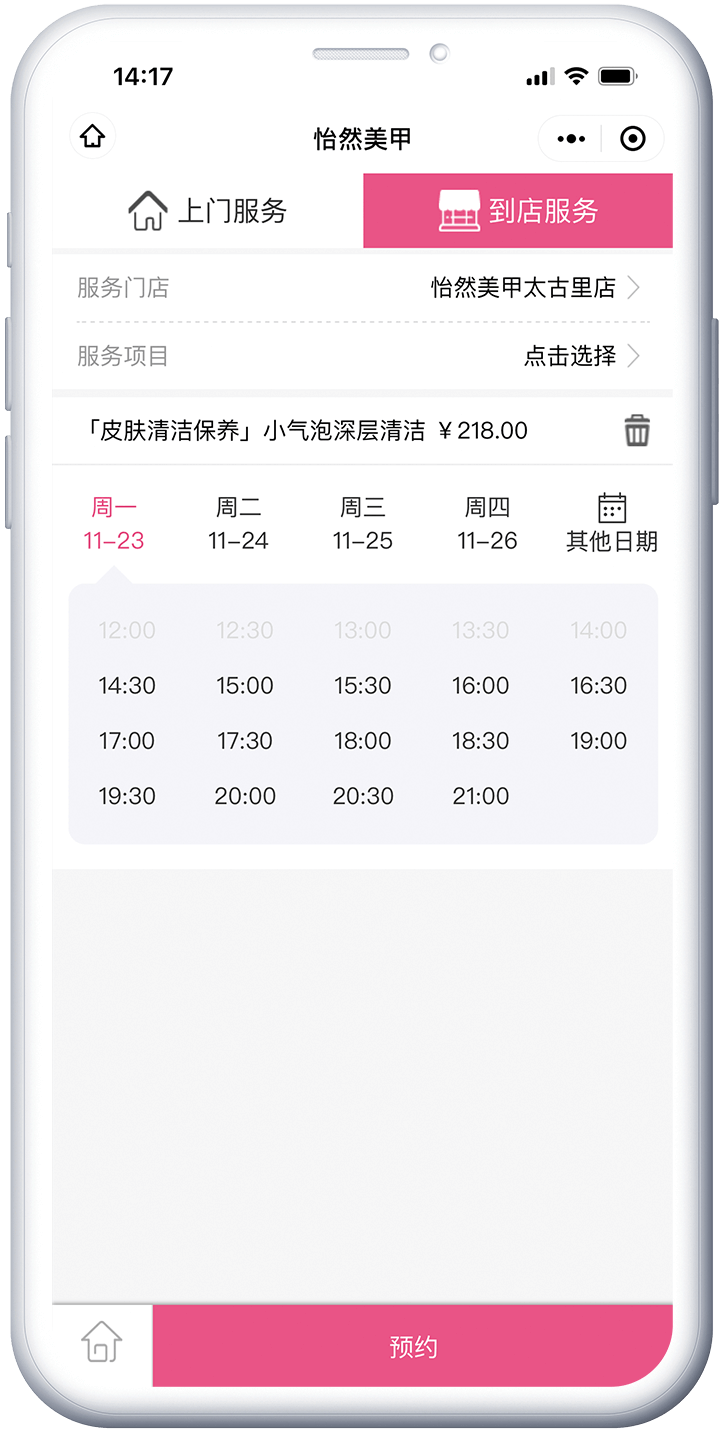This screenshot has width=724, height=1433.
Task: Select date 周一 11-23
Action: pos(114,524)
